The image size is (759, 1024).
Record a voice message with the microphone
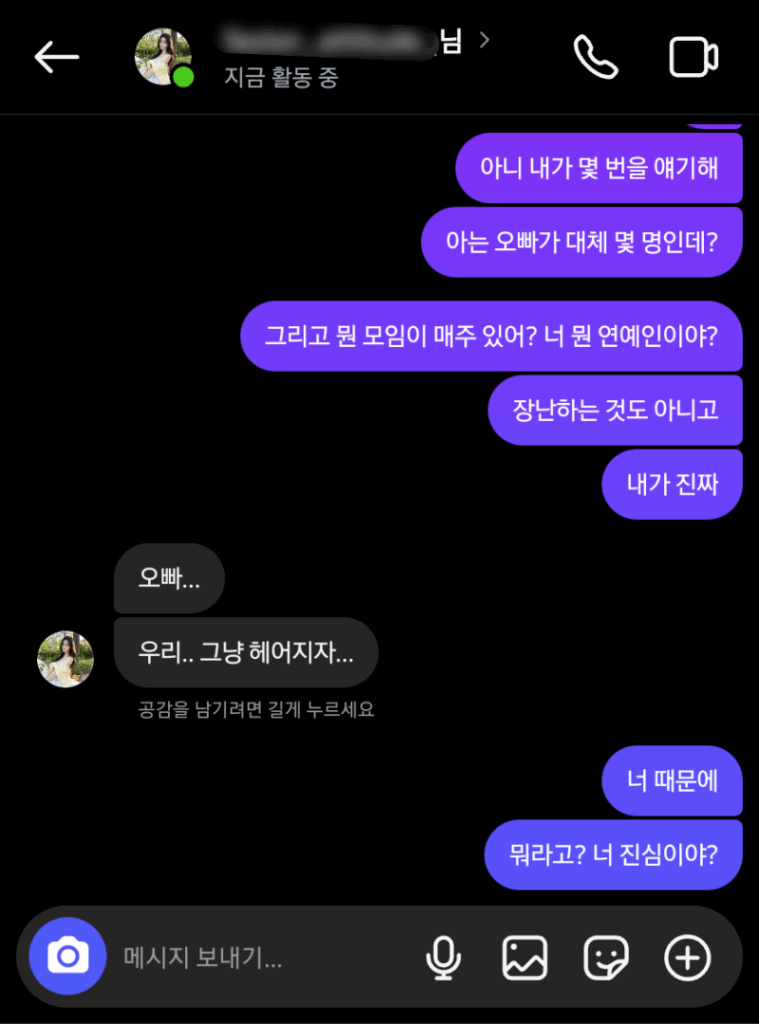(x=443, y=958)
